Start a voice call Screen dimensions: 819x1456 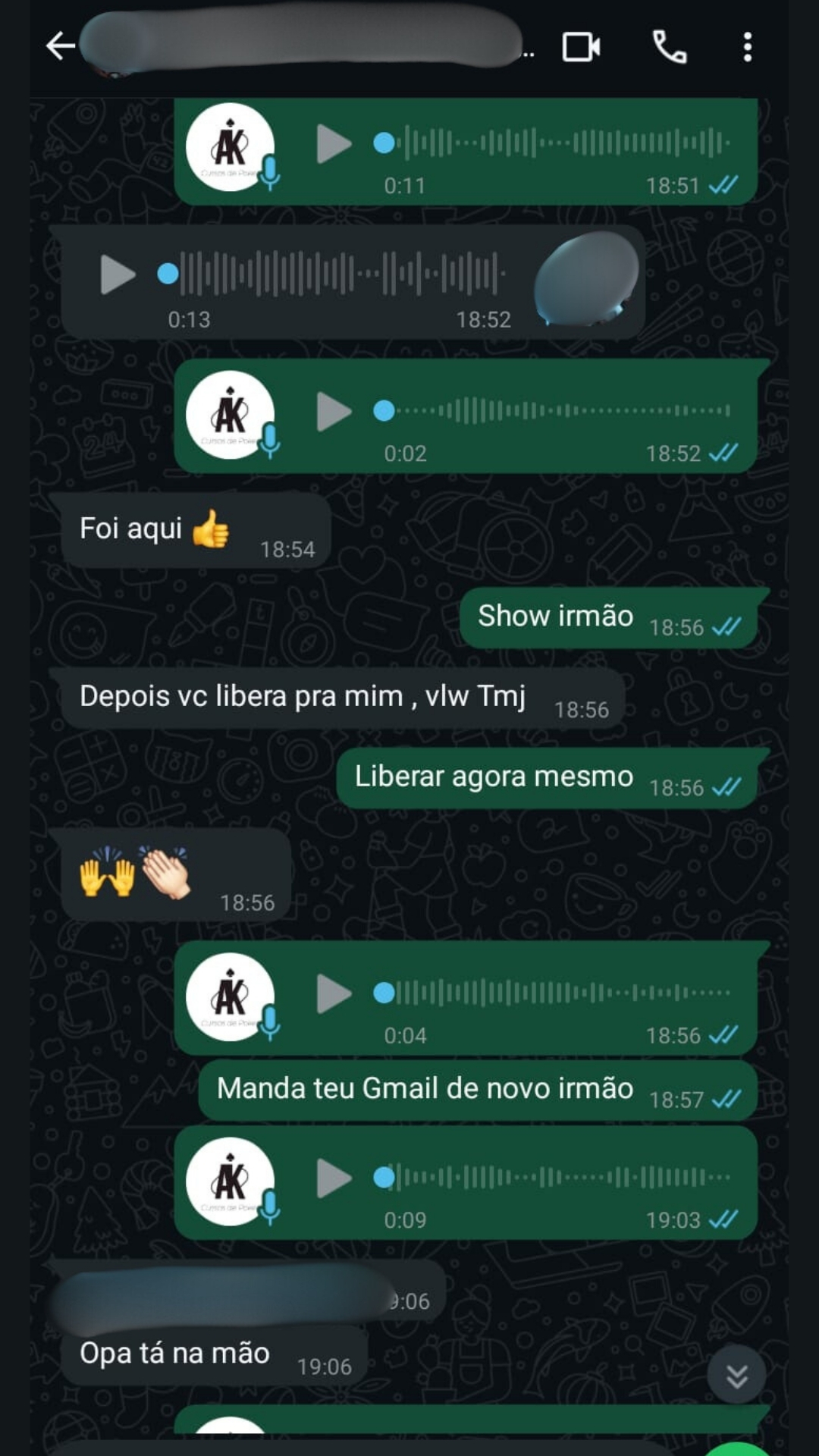click(669, 47)
